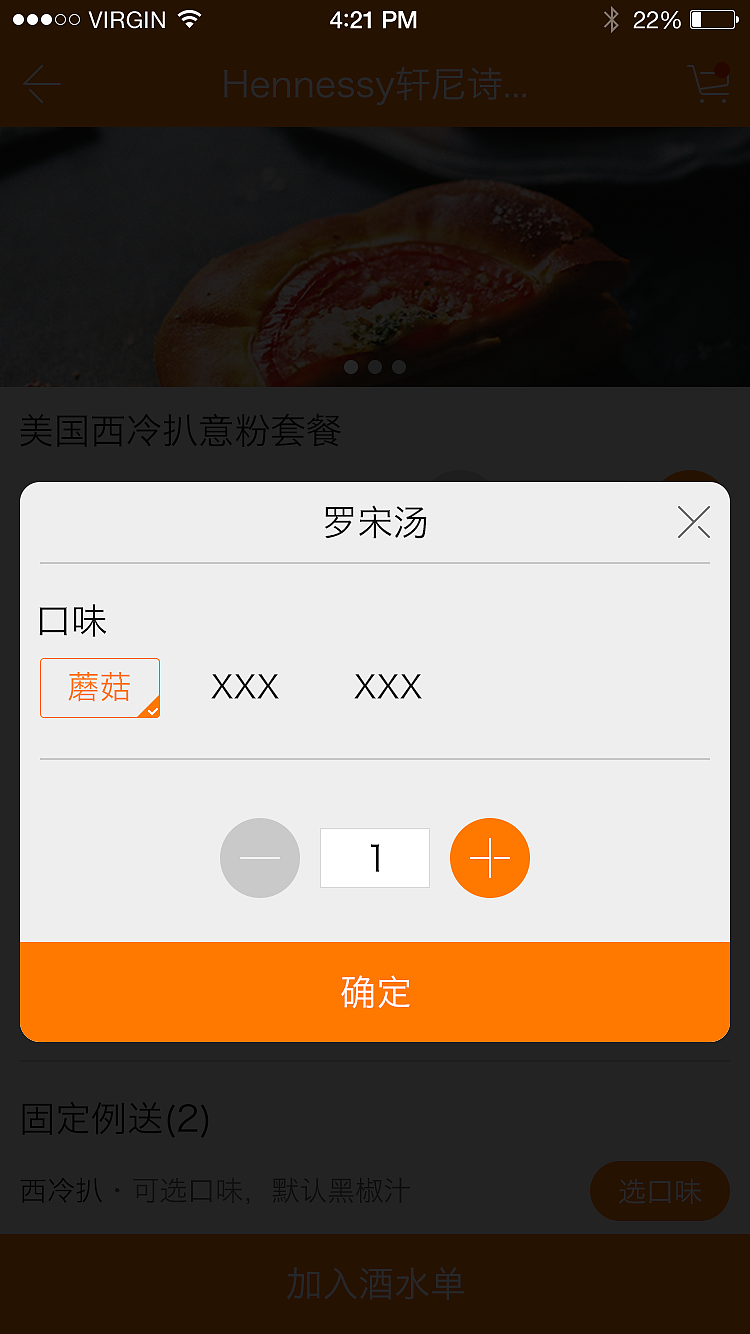Open the shopping cart icon
Image resolution: width=750 pixels, height=1334 pixels.
point(710,85)
